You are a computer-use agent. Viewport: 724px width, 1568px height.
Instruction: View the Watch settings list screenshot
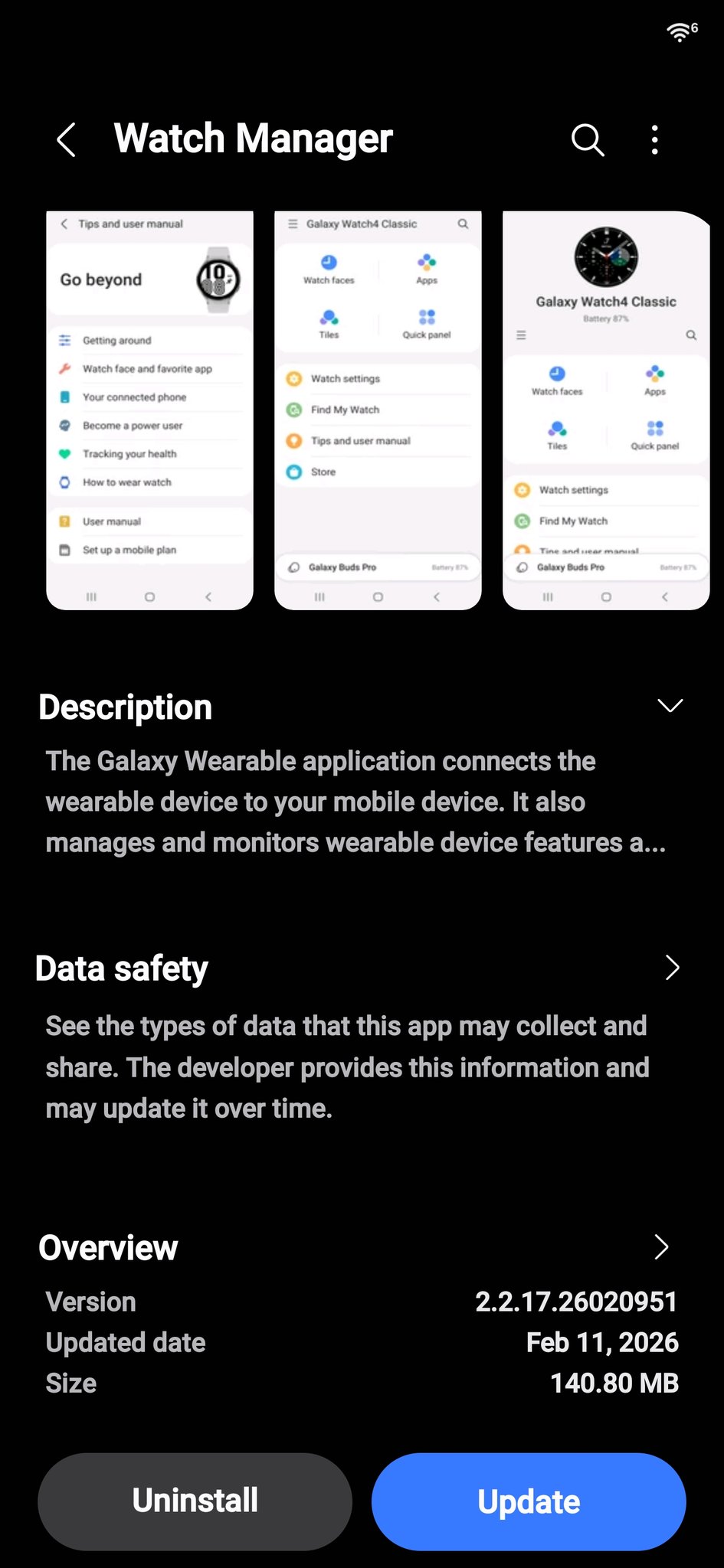click(x=378, y=410)
